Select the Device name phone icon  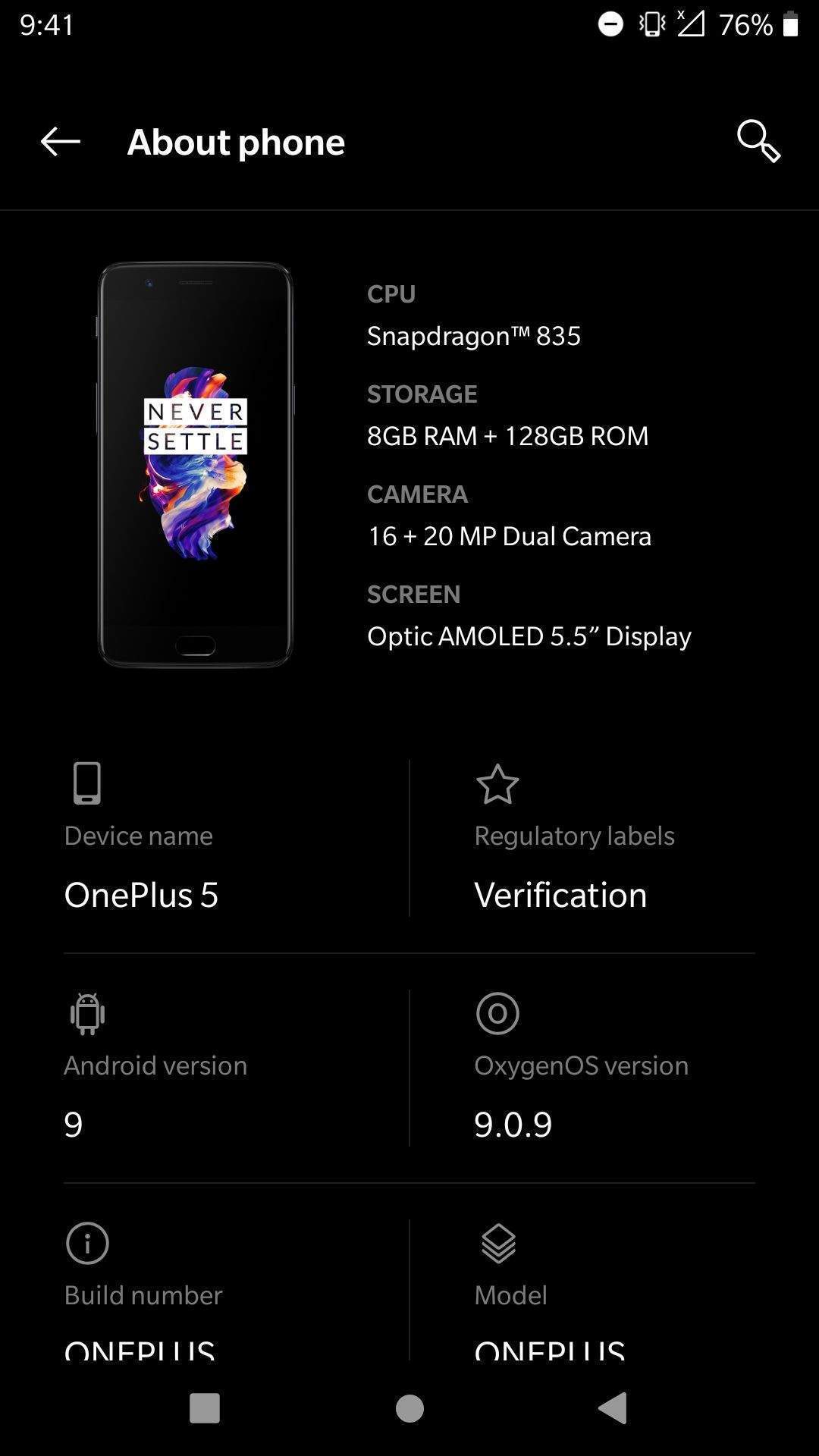coord(86,783)
